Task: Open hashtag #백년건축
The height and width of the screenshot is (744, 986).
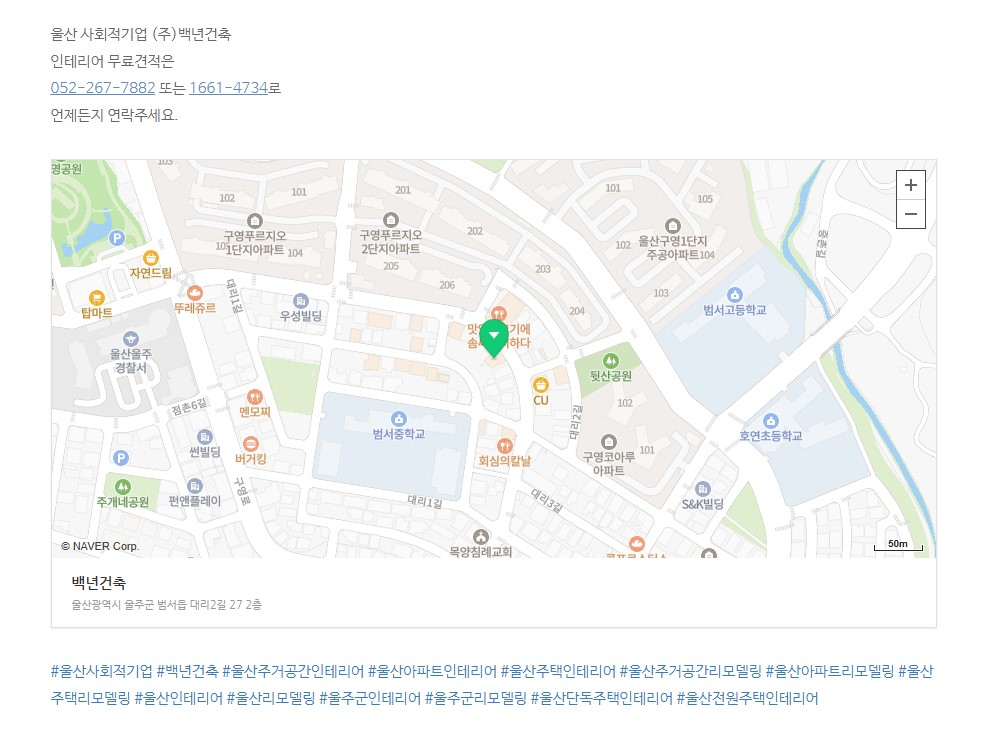Action: [187, 671]
